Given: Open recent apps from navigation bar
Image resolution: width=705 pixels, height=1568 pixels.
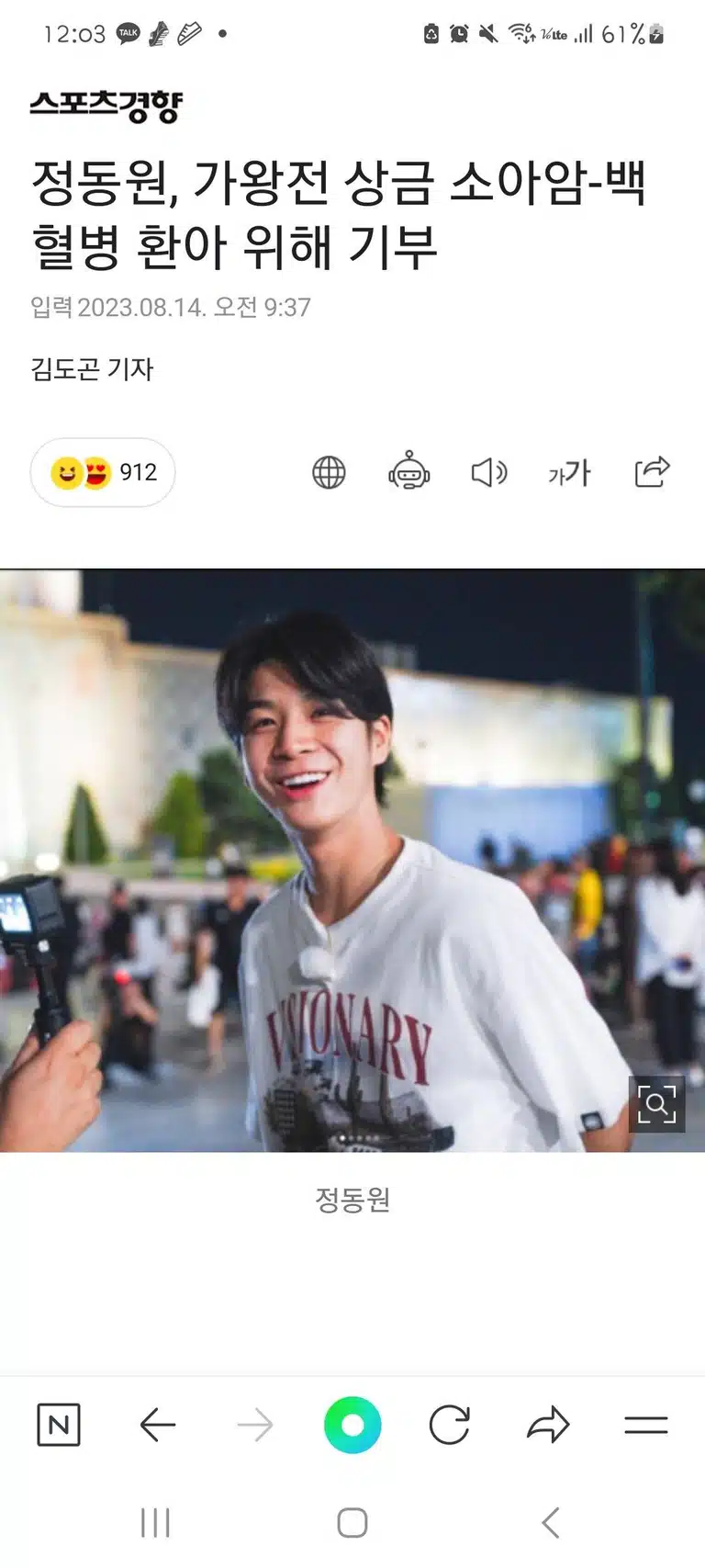Looking at the screenshot, I should [x=155, y=1522].
